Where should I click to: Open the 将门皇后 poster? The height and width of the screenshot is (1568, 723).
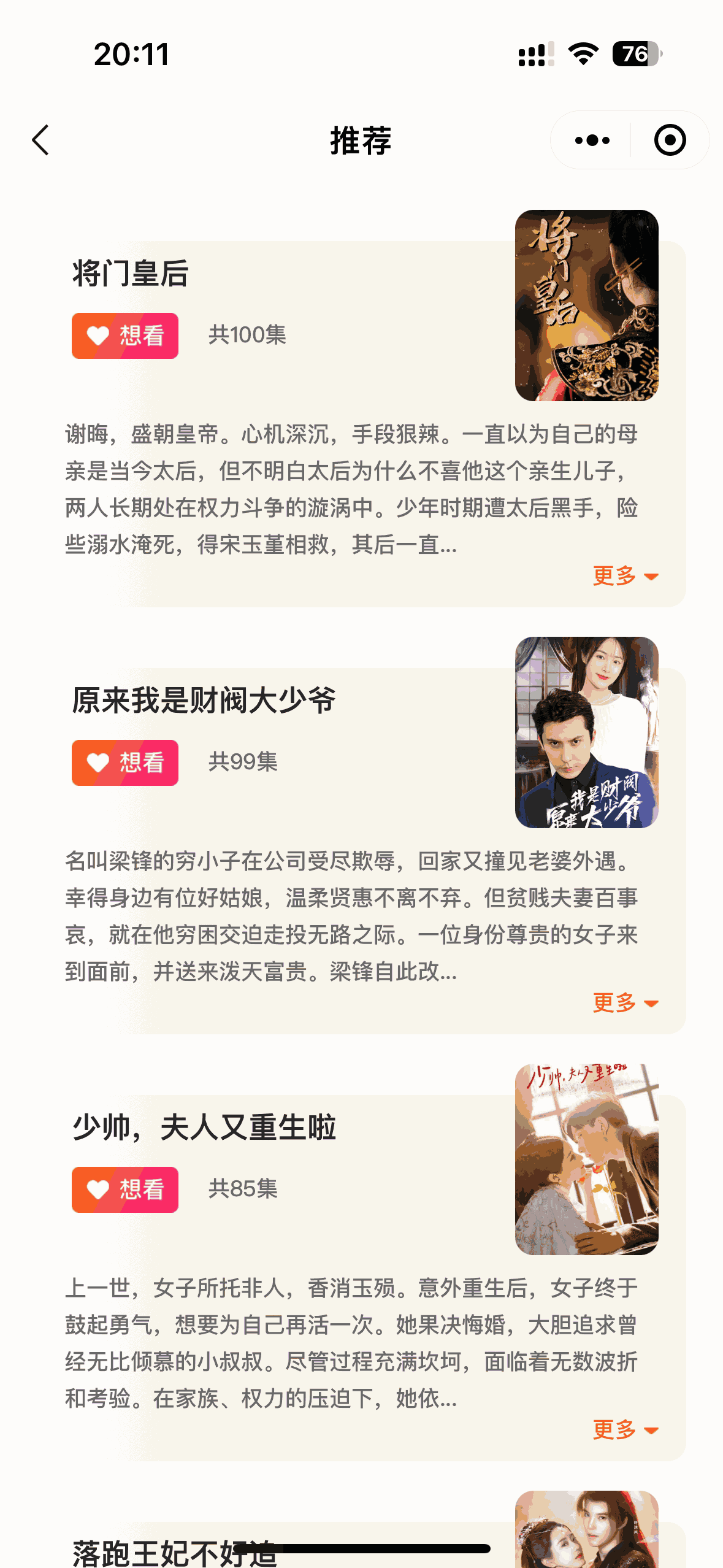[x=586, y=306]
